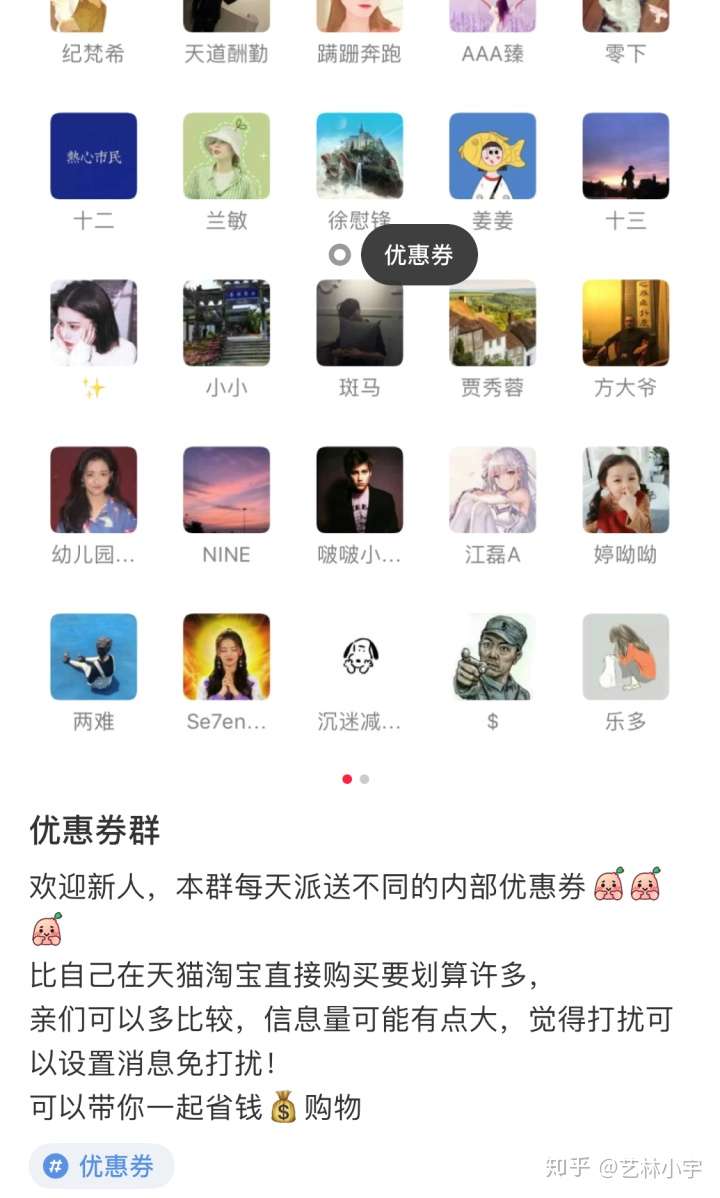Tap 方大爷's avatar
Screen dimensions: 720x1198
click(x=626, y=323)
